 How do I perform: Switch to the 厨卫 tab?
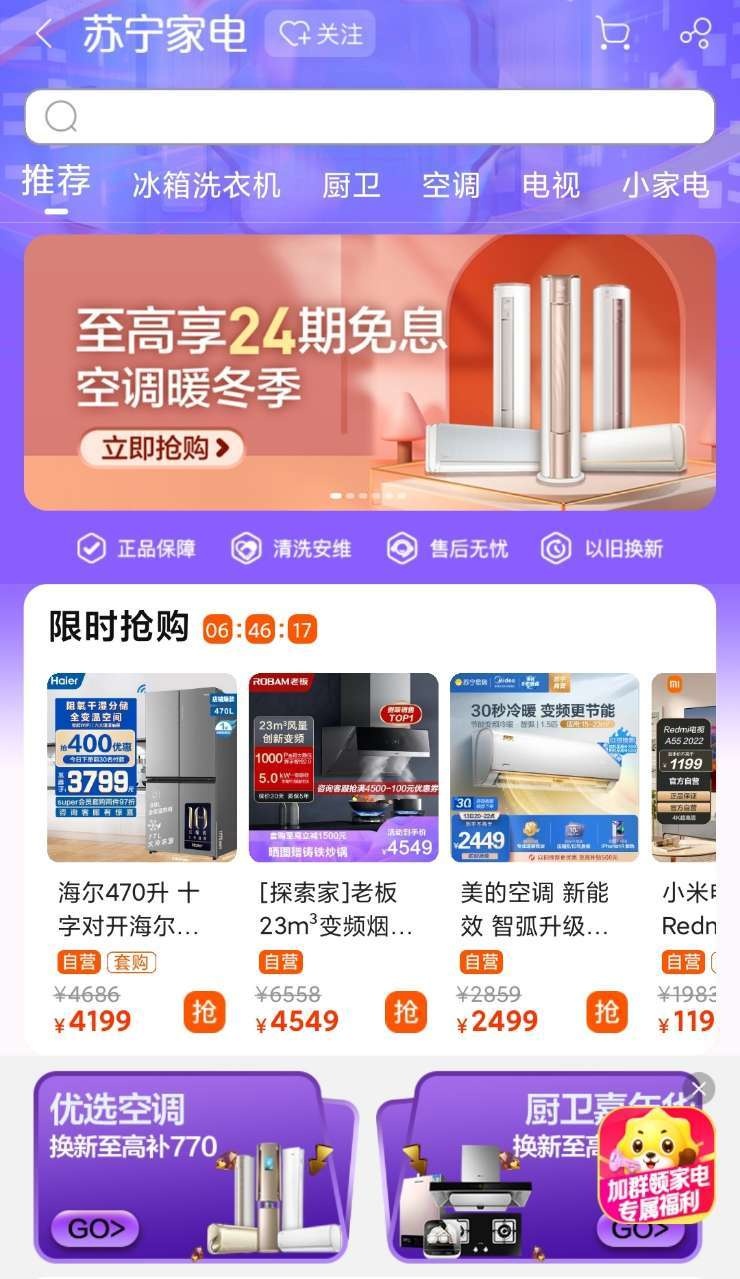[x=351, y=186]
